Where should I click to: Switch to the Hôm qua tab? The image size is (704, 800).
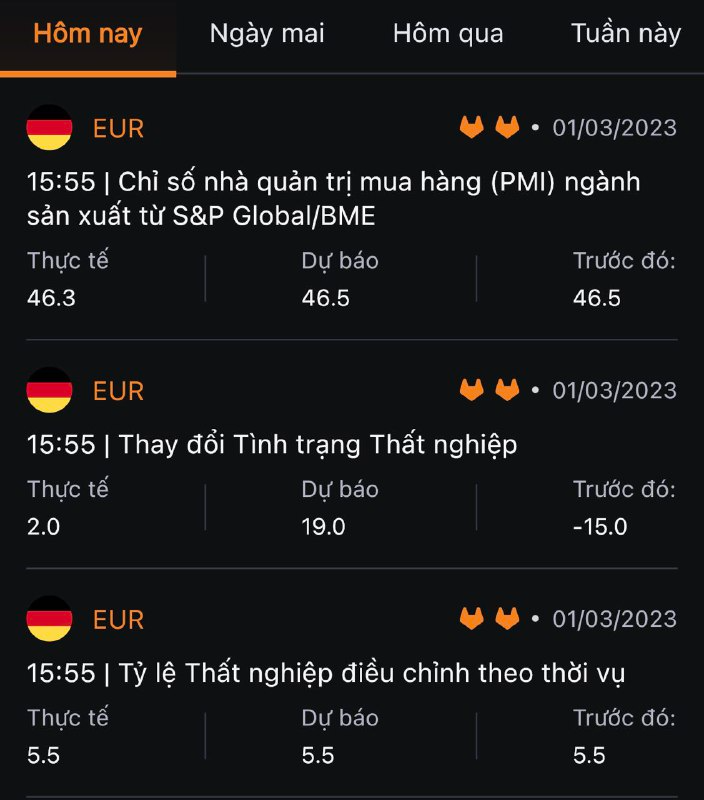[x=448, y=34]
